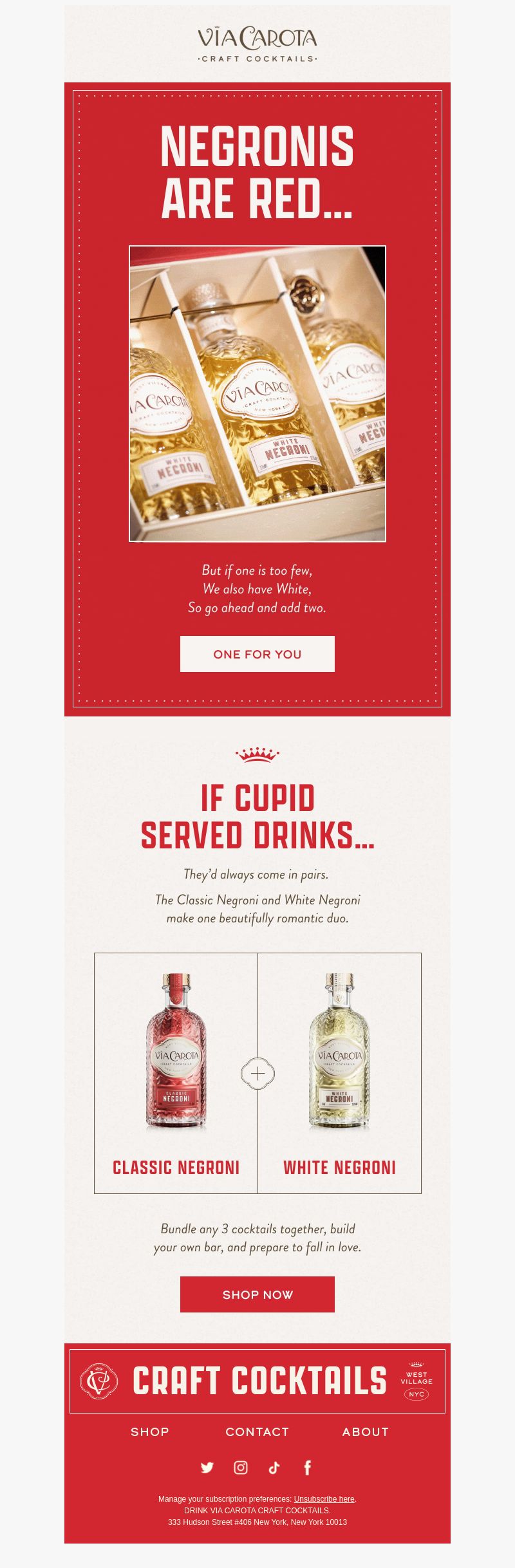Tap the Unsubscribe here link
The width and height of the screenshot is (515, 1568).
[324, 1498]
